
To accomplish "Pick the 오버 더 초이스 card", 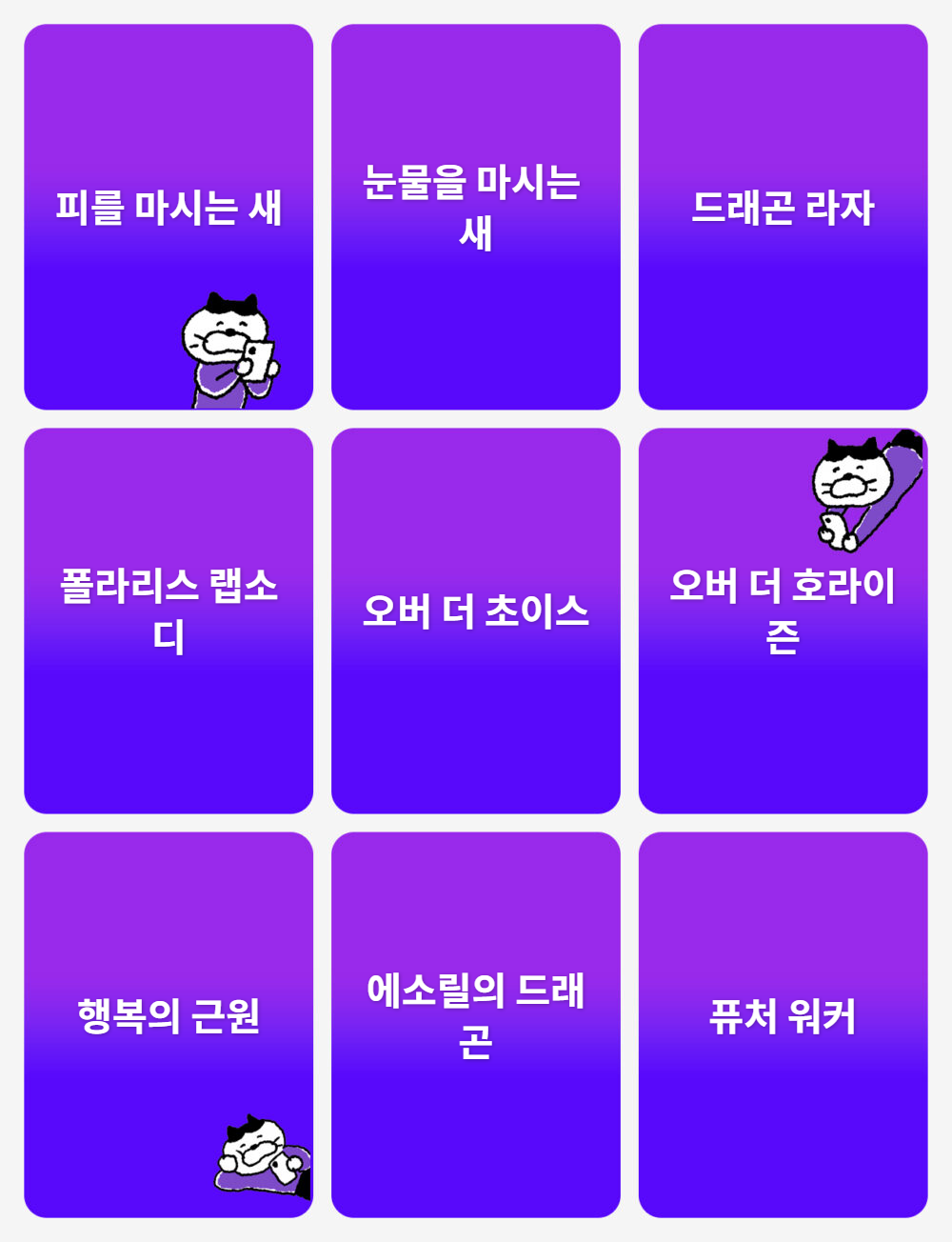I will [476, 621].
